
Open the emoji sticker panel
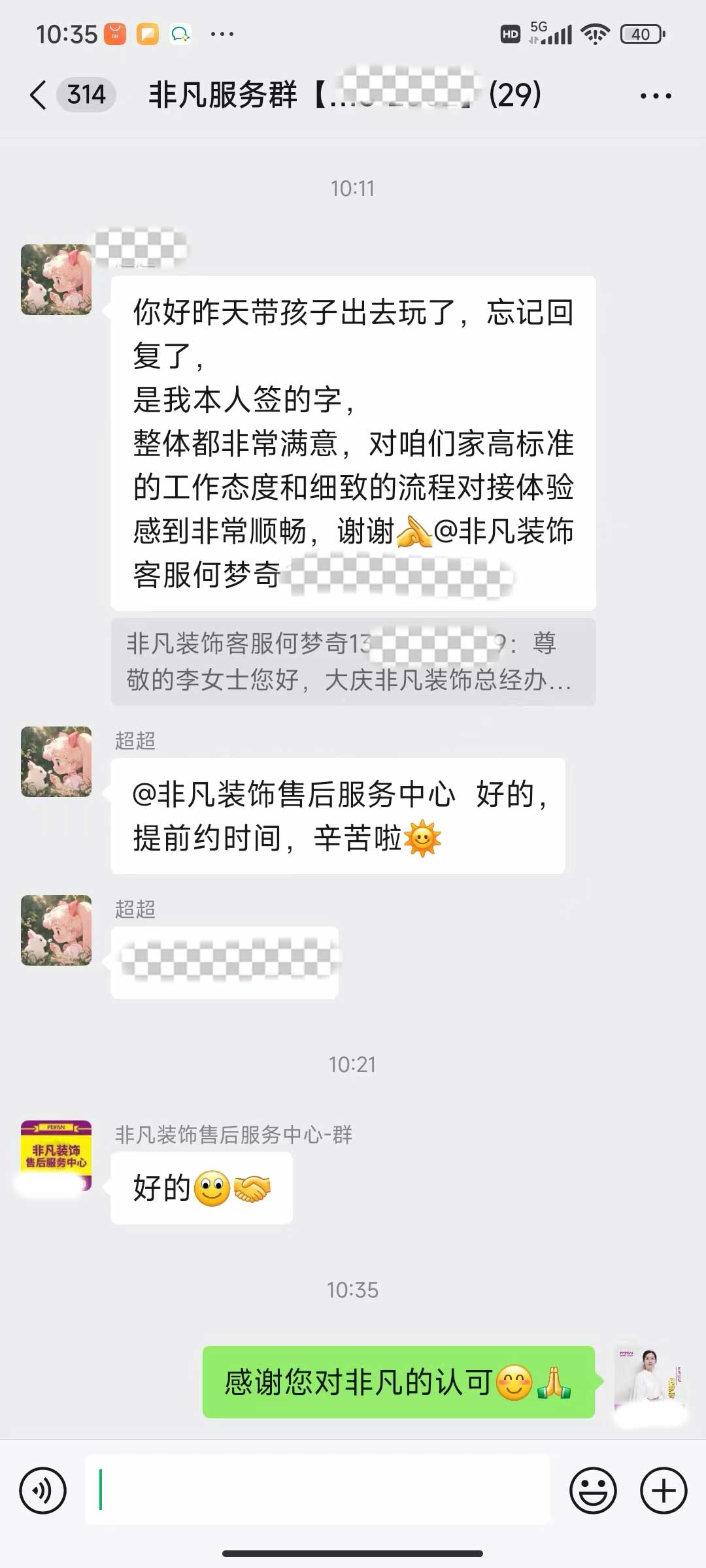(593, 1491)
